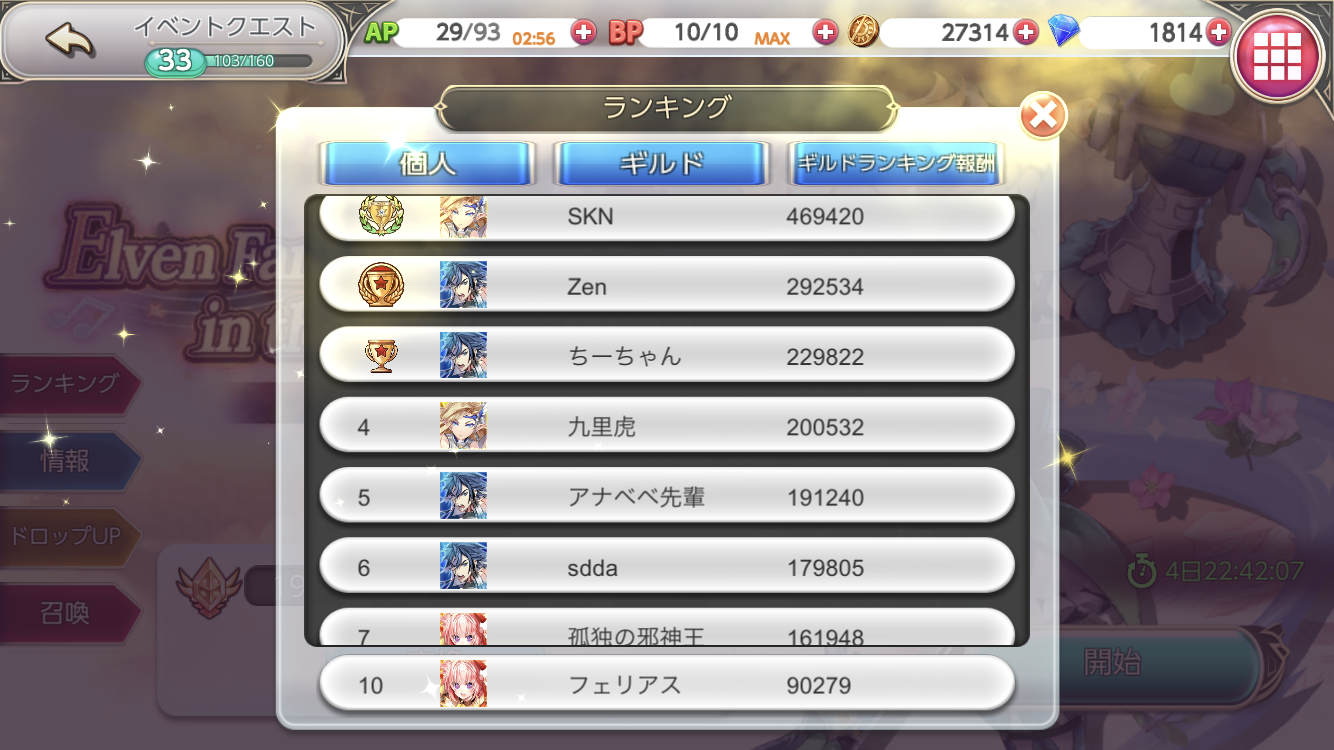1334x750 pixels.
Task: Open フェリアス's rank 10 row
Action: (x=666, y=685)
